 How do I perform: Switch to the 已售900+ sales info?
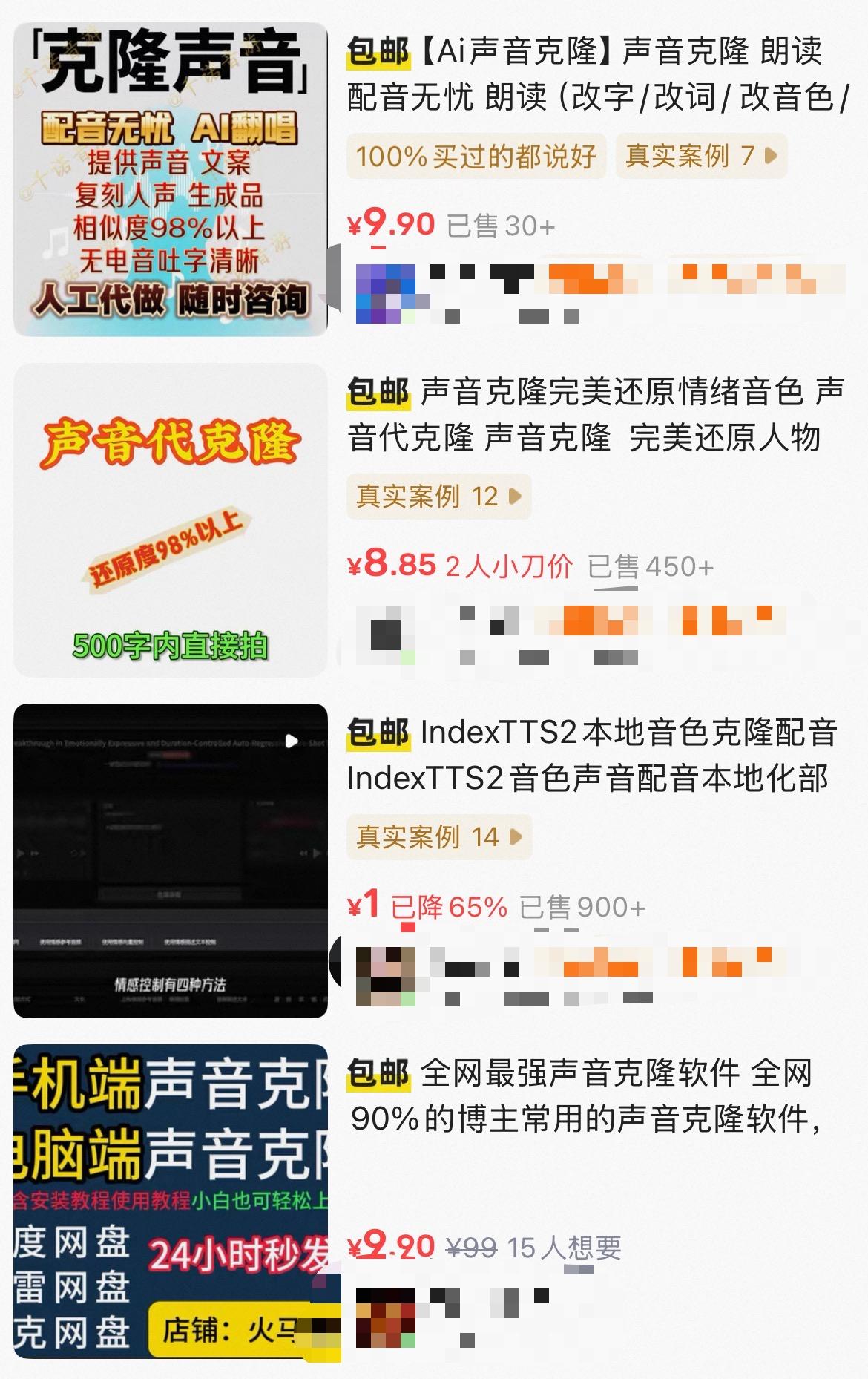pos(582,908)
